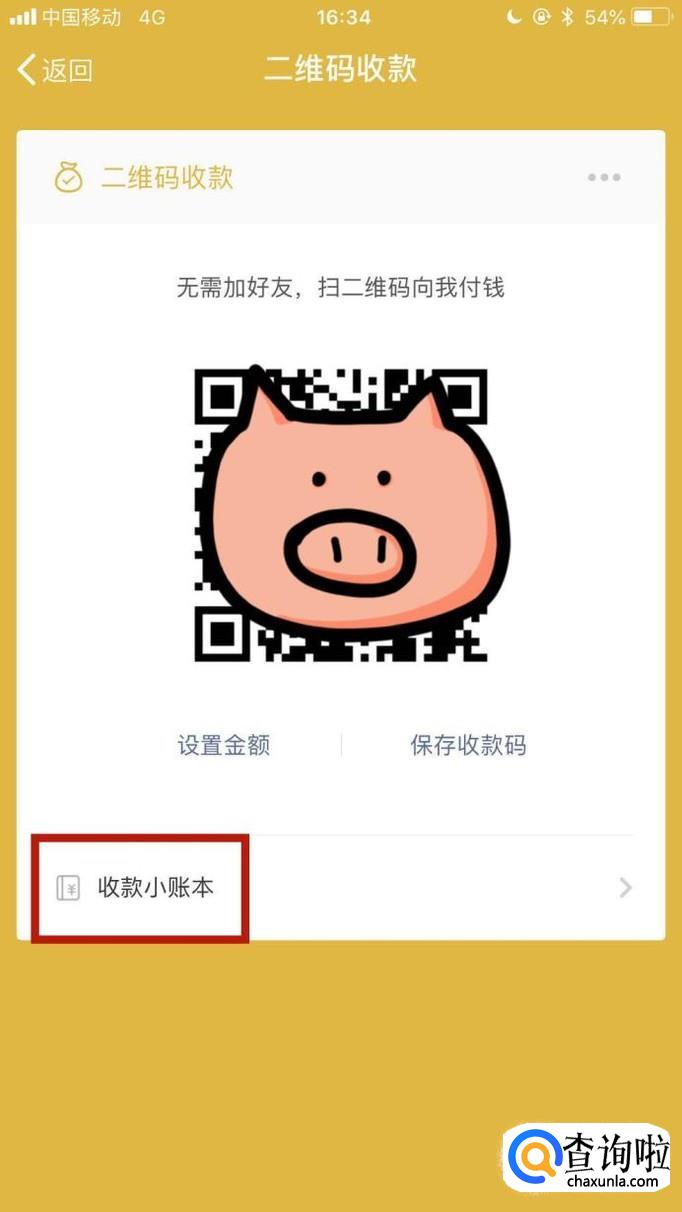Viewport: 682px width, 1212px height.
Task: Go back using the 返回 button
Action: point(55,70)
